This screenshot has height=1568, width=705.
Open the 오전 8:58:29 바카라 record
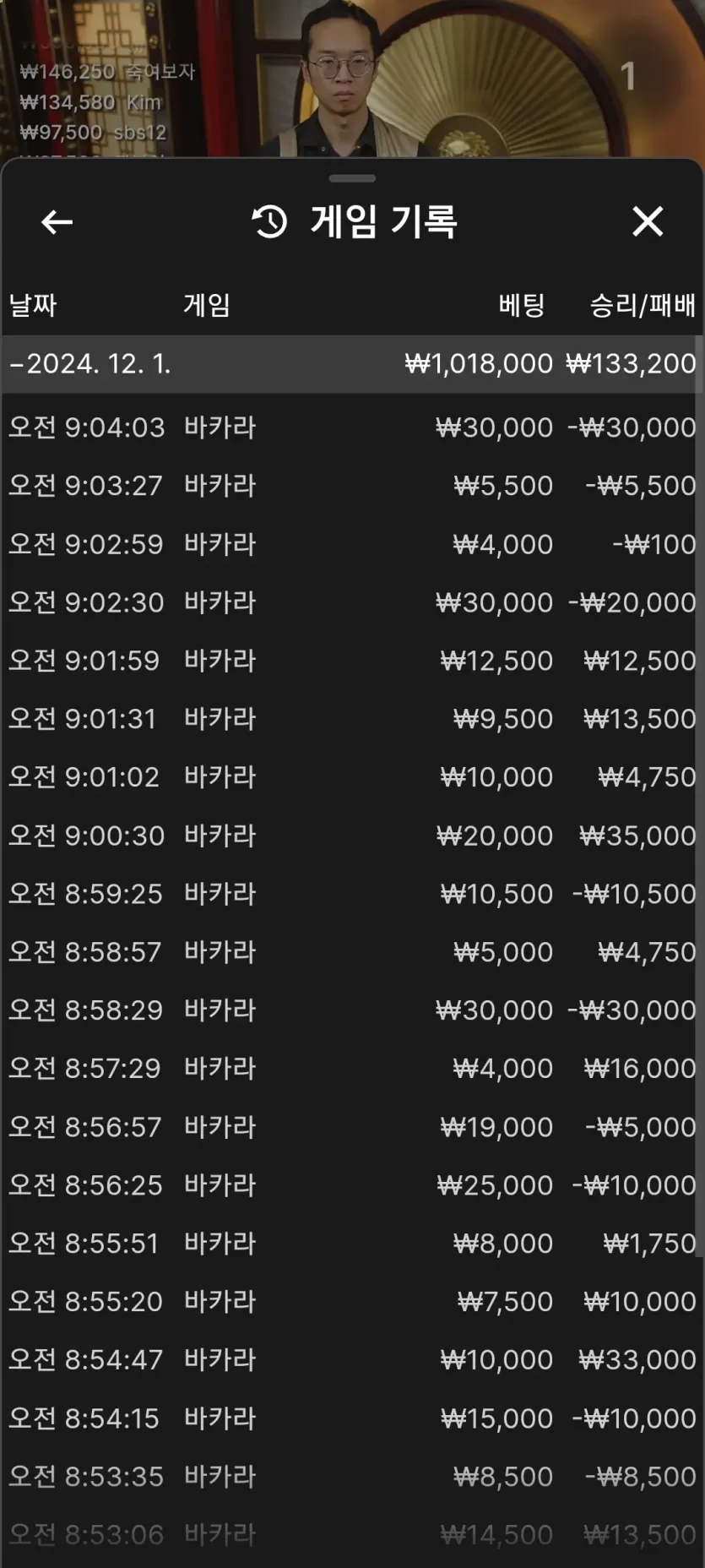click(352, 1010)
